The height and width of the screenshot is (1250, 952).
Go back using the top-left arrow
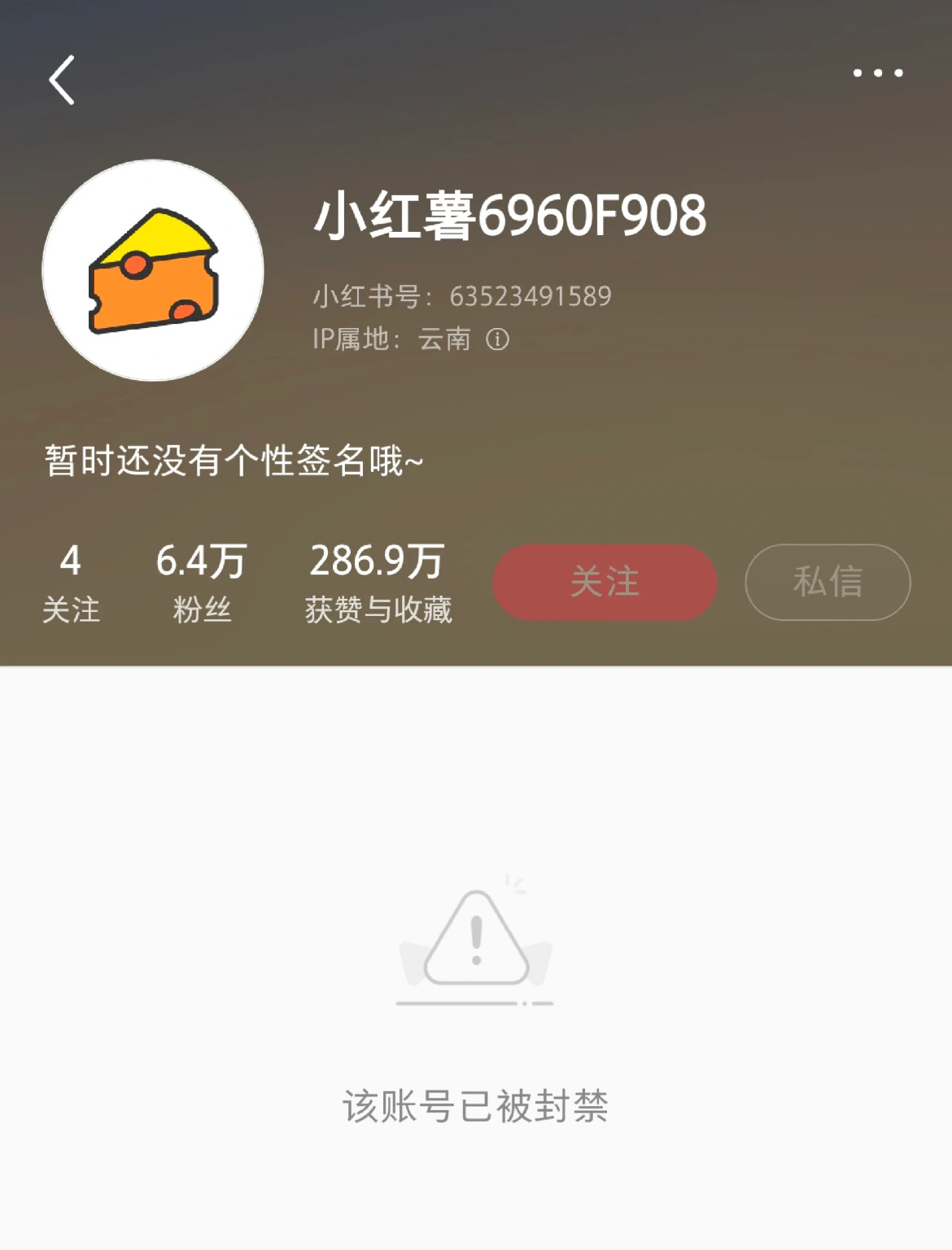pyautogui.click(x=62, y=80)
